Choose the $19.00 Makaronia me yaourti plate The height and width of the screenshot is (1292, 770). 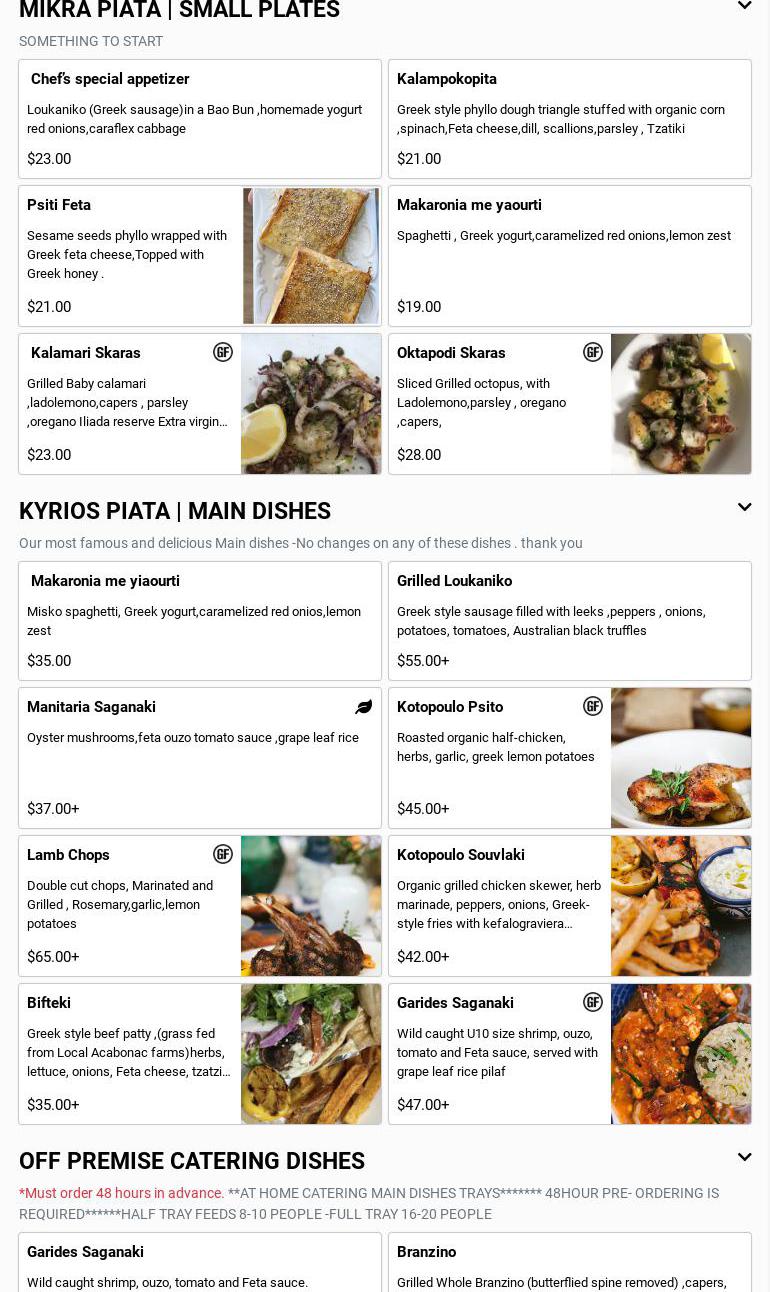[569, 256]
